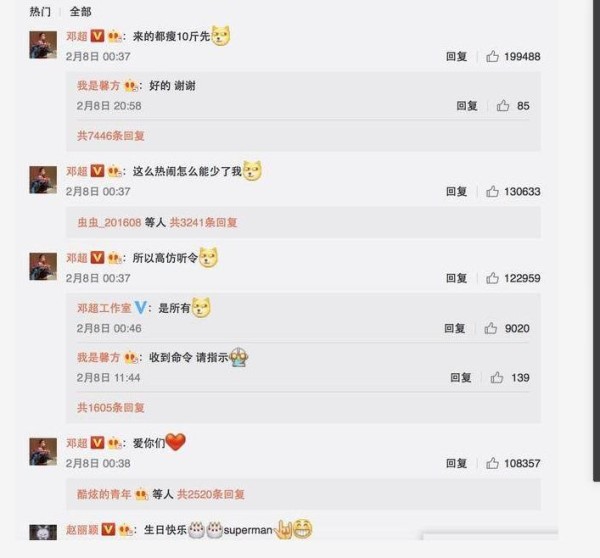
Task: Expand the 共2520条回复 thread
Action: (210, 494)
